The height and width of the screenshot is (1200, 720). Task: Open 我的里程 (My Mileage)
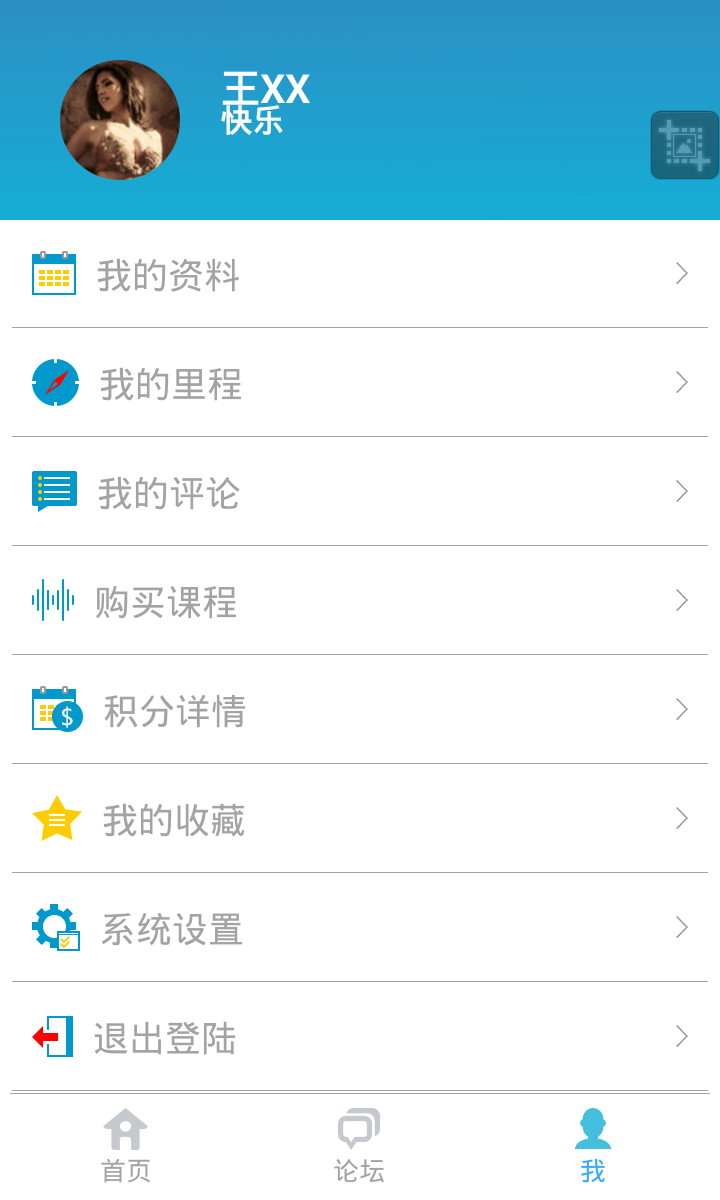pos(360,383)
